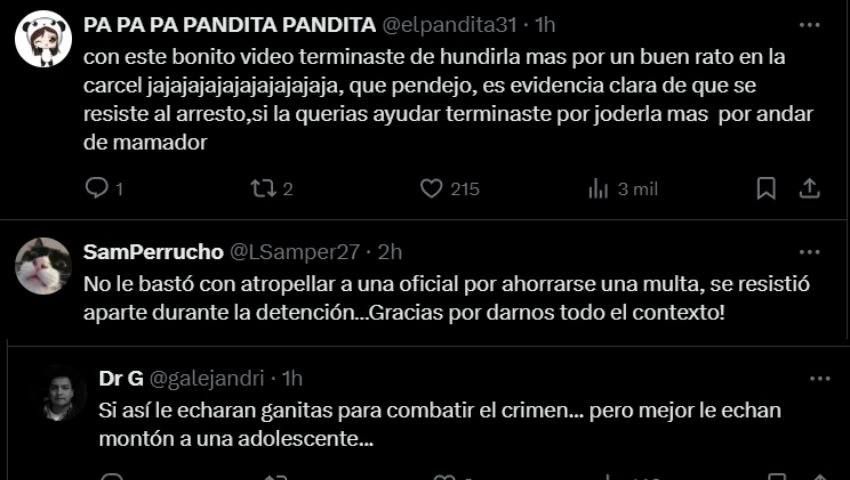Open more options on Dr G's reply
Screen dimensions: 850x480
pyautogui.click(x=820, y=378)
